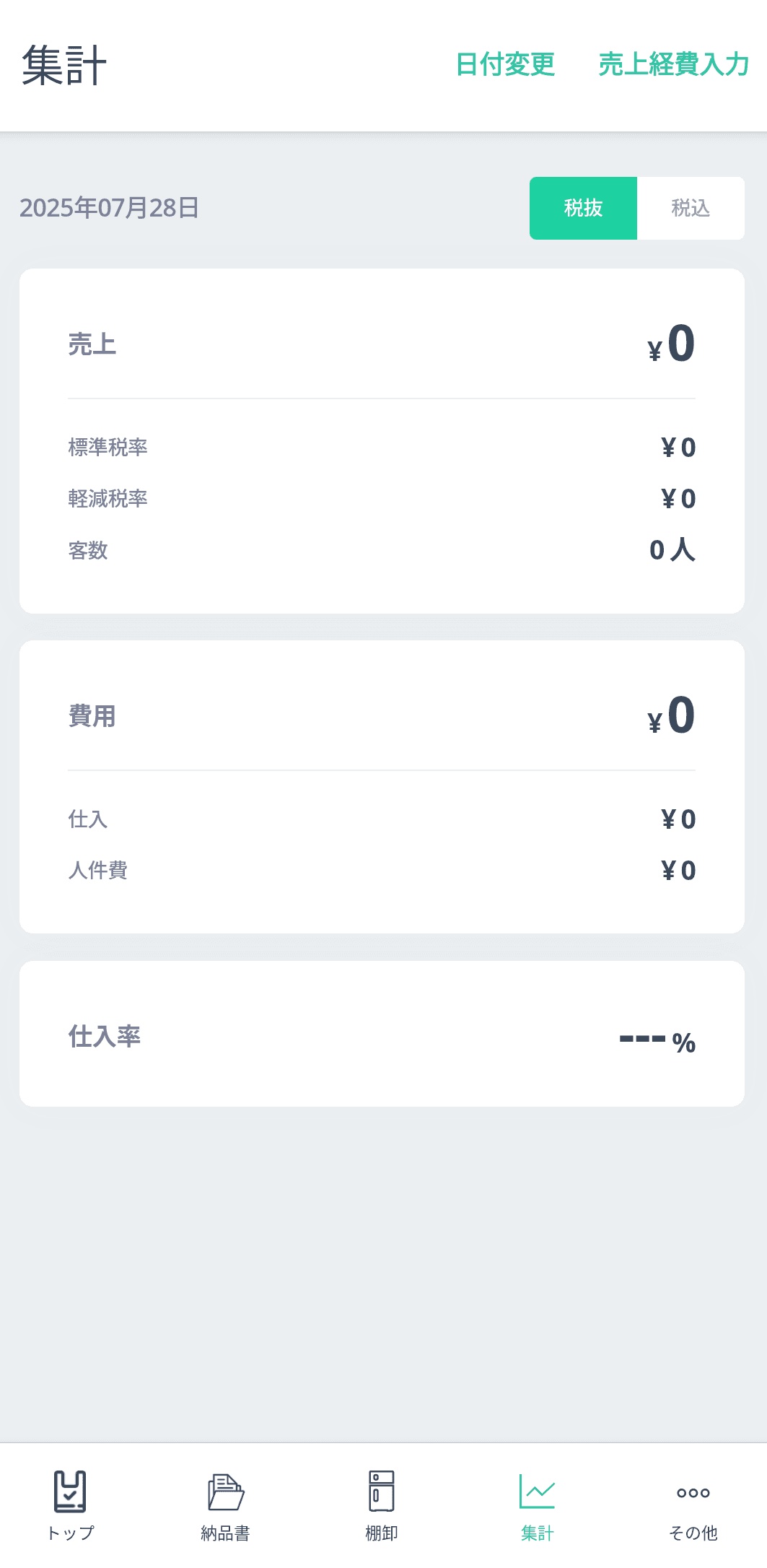767x1568 pixels.
Task: Open the 納品書 tab
Action: coord(226,1506)
